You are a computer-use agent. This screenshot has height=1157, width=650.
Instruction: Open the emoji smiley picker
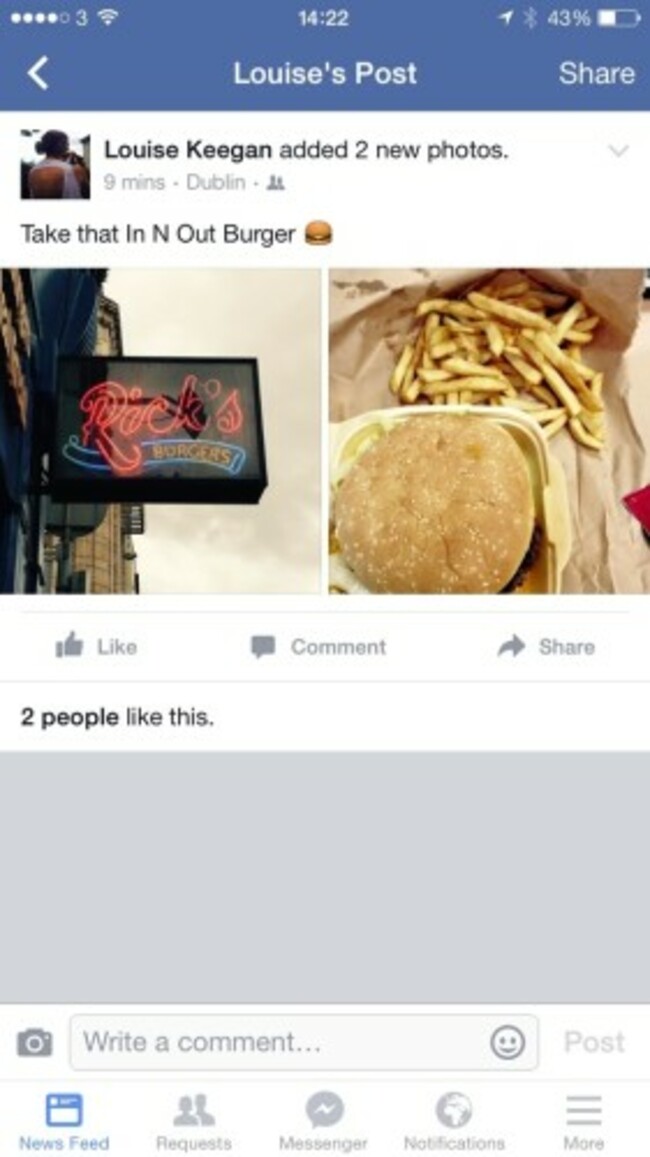click(508, 1043)
